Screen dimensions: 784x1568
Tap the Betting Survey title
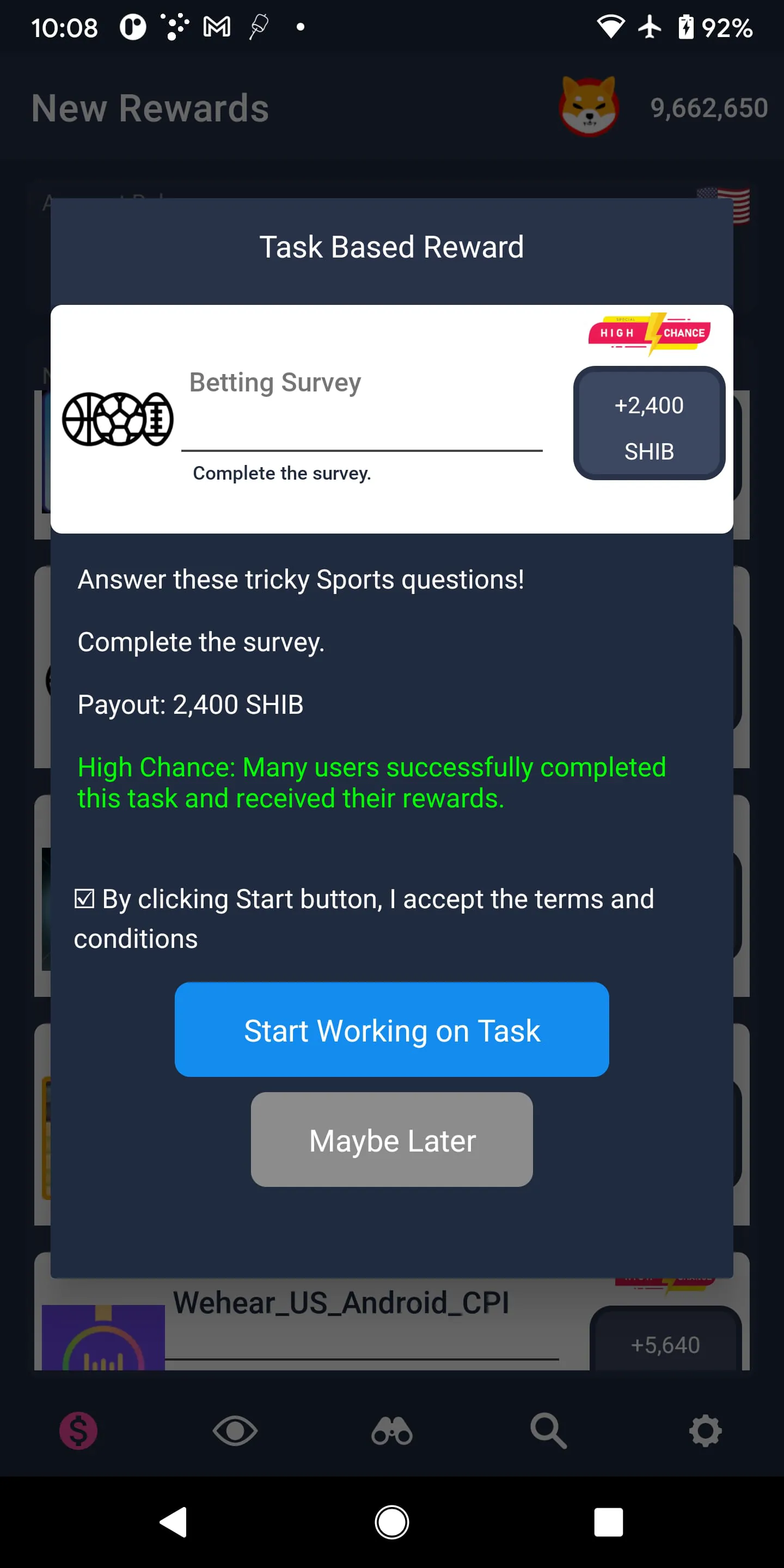pyautogui.click(x=274, y=382)
